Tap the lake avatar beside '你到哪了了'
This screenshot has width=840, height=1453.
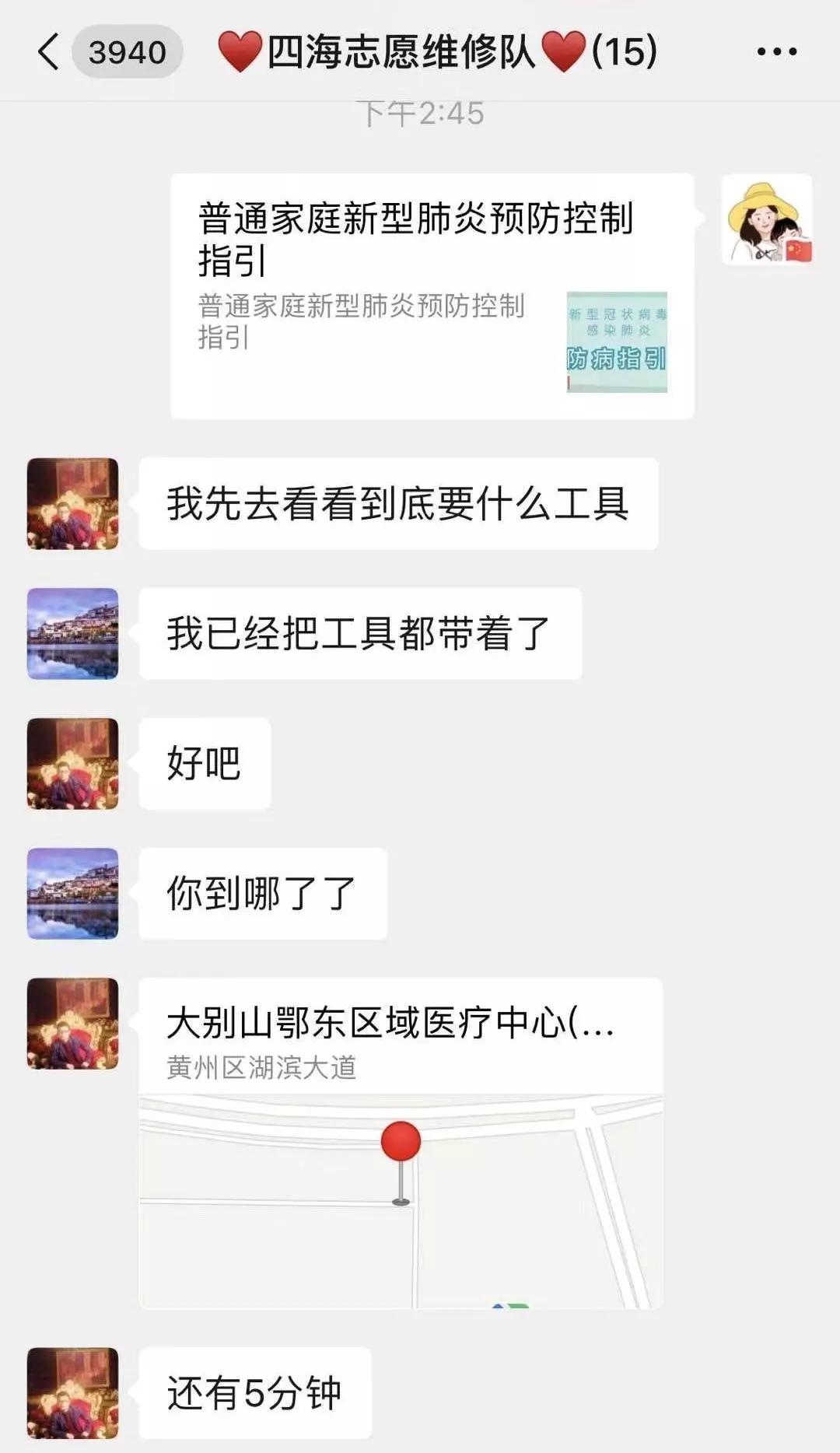tap(72, 891)
